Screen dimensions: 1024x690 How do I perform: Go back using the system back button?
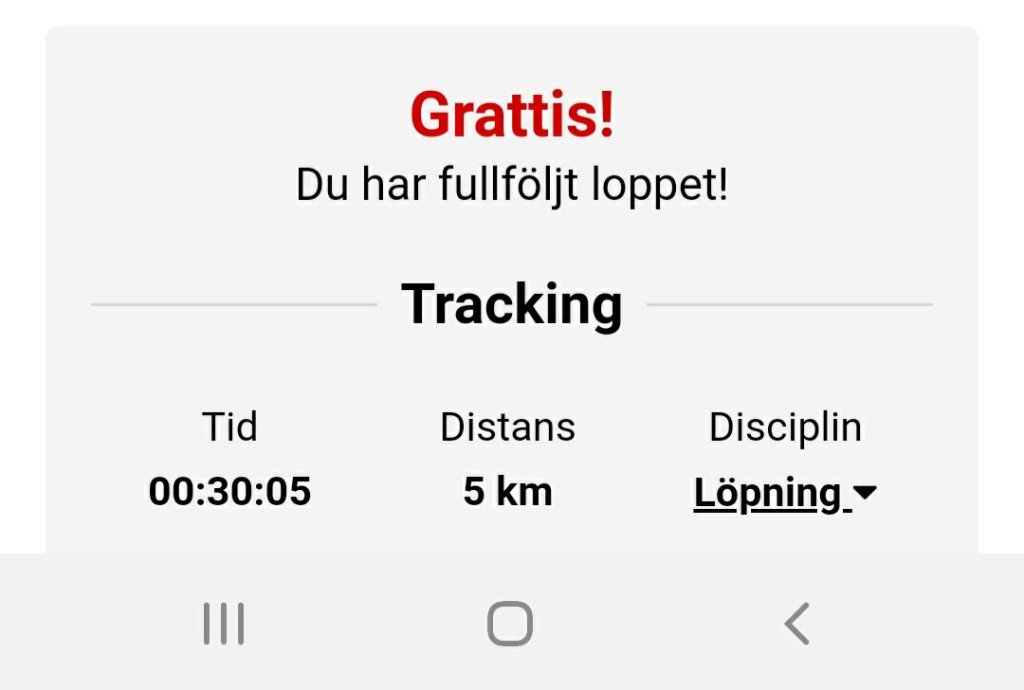796,624
